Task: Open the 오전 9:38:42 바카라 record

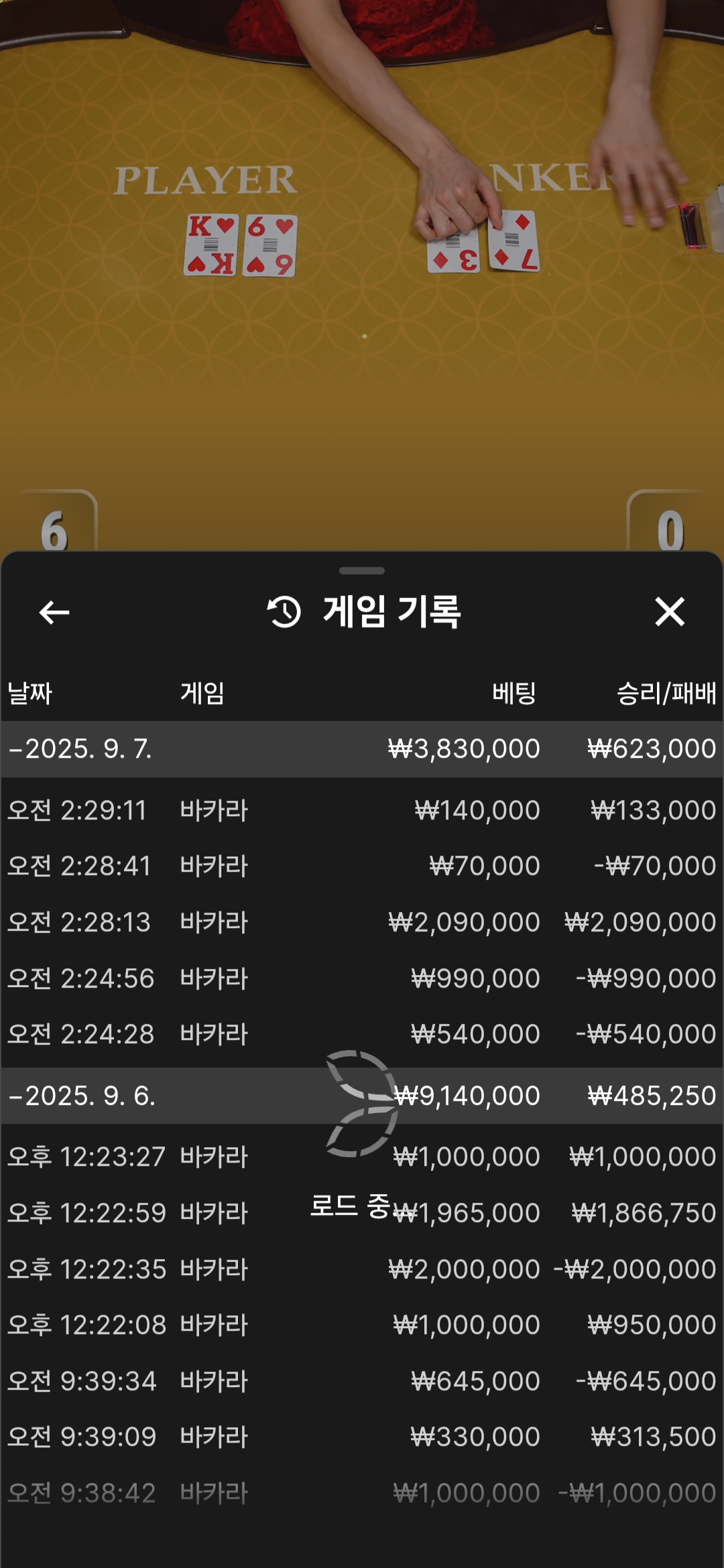Action: tap(362, 1493)
